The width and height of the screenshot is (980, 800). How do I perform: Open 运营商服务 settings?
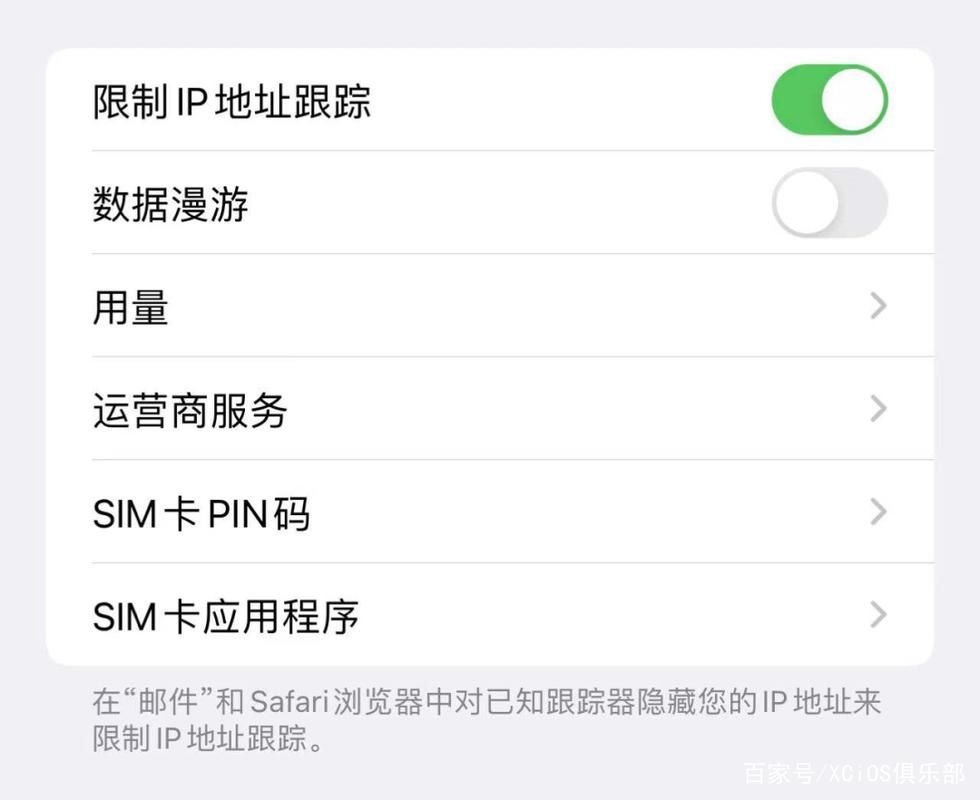click(x=490, y=409)
